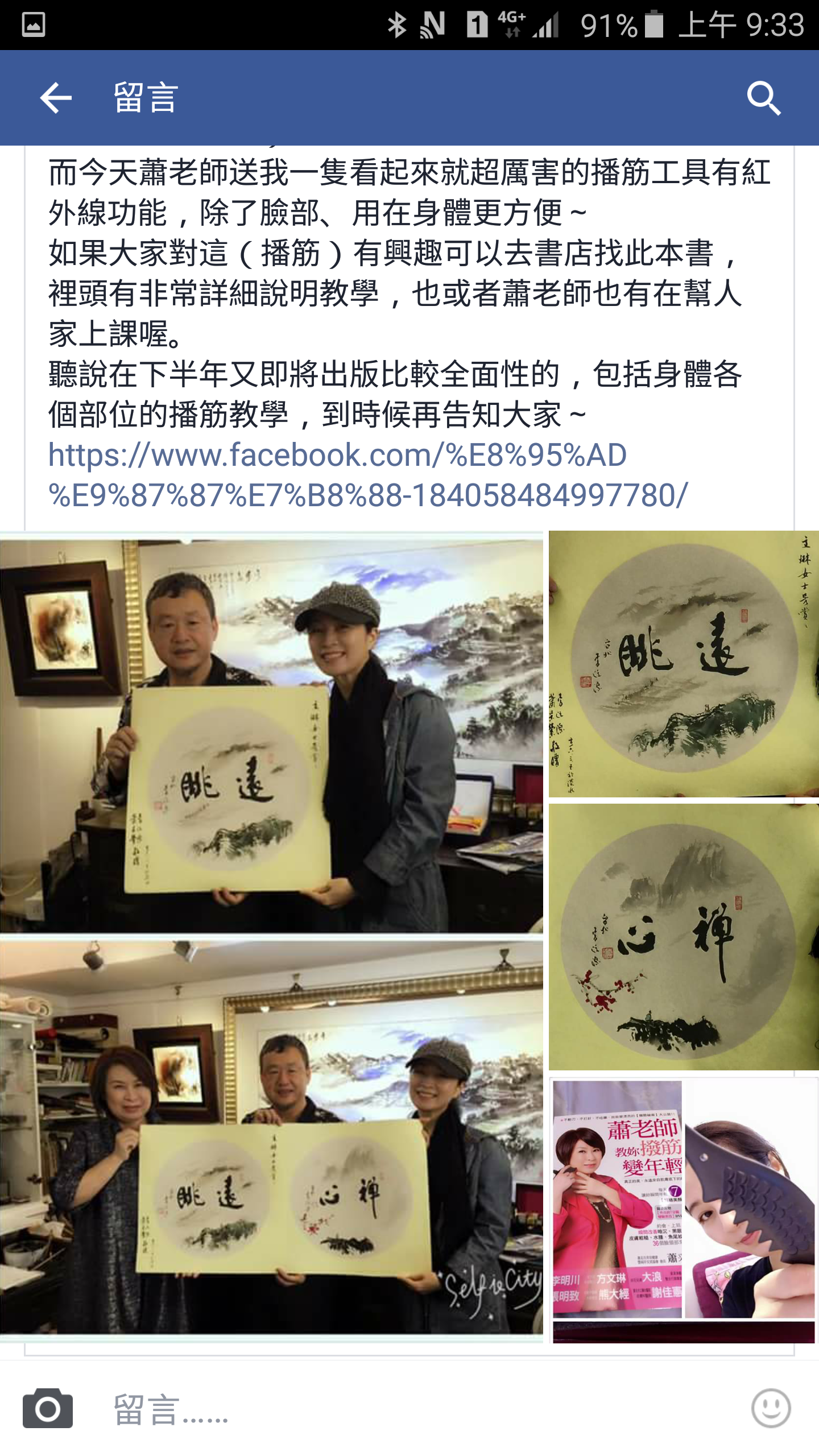This screenshot has height=1456, width=819.
Task: Open the search magnifier icon
Action: (x=764, y=98)
